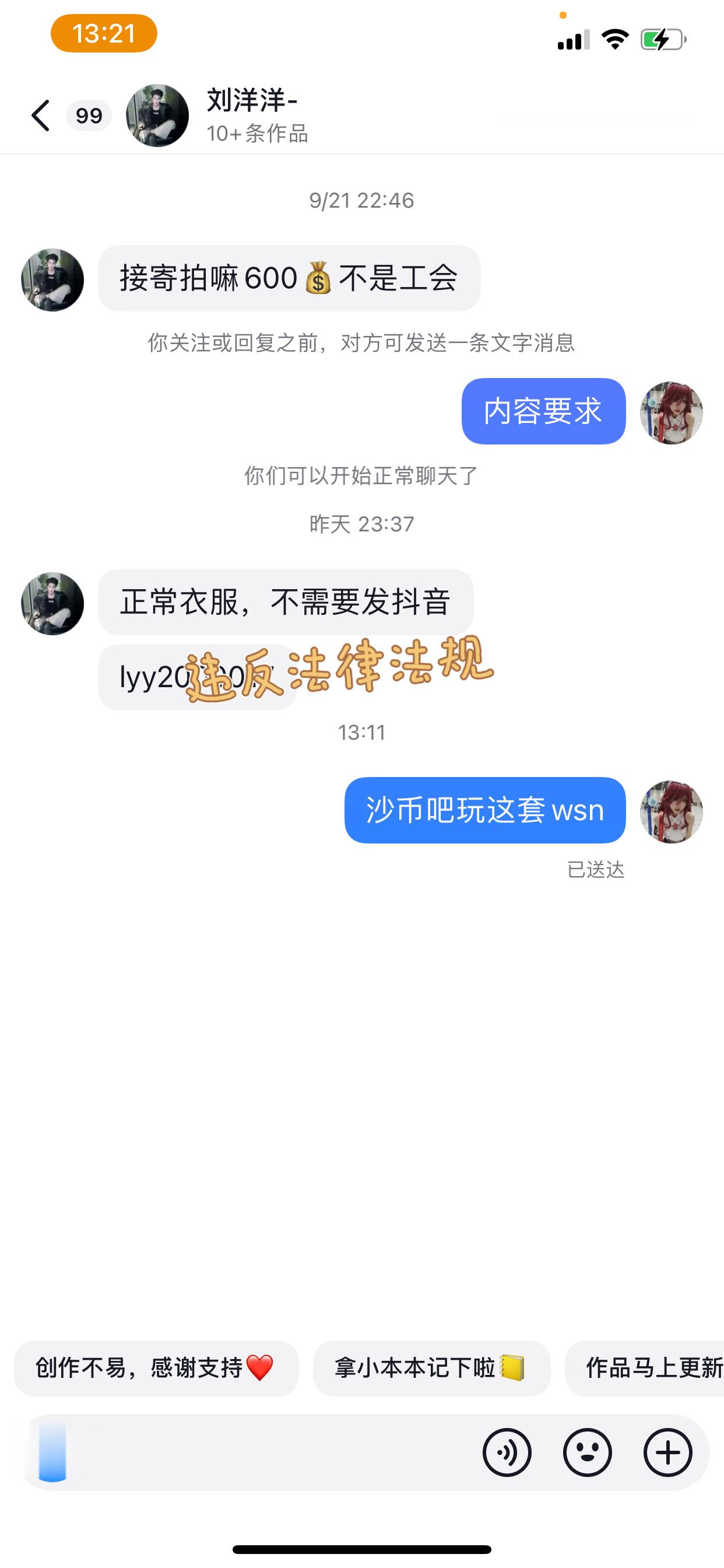The width and height of the screenshot is (724, 1568).
Task: Tap the 99 unread count badge
Action: (x=87, y=116)
